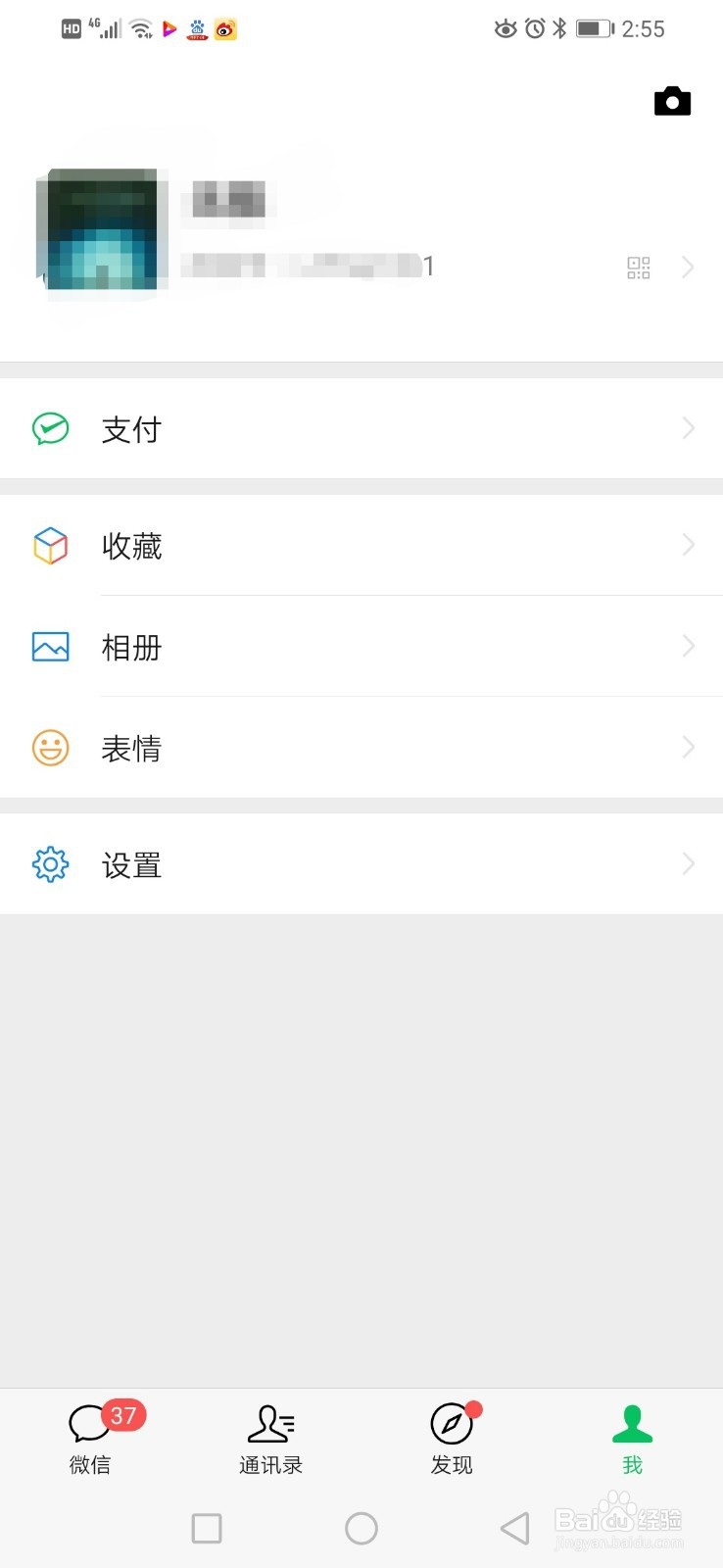The image size is (723, 1568).
Task: Toggle the eye icon in the status bar
Action: click(x=505, y=28)
